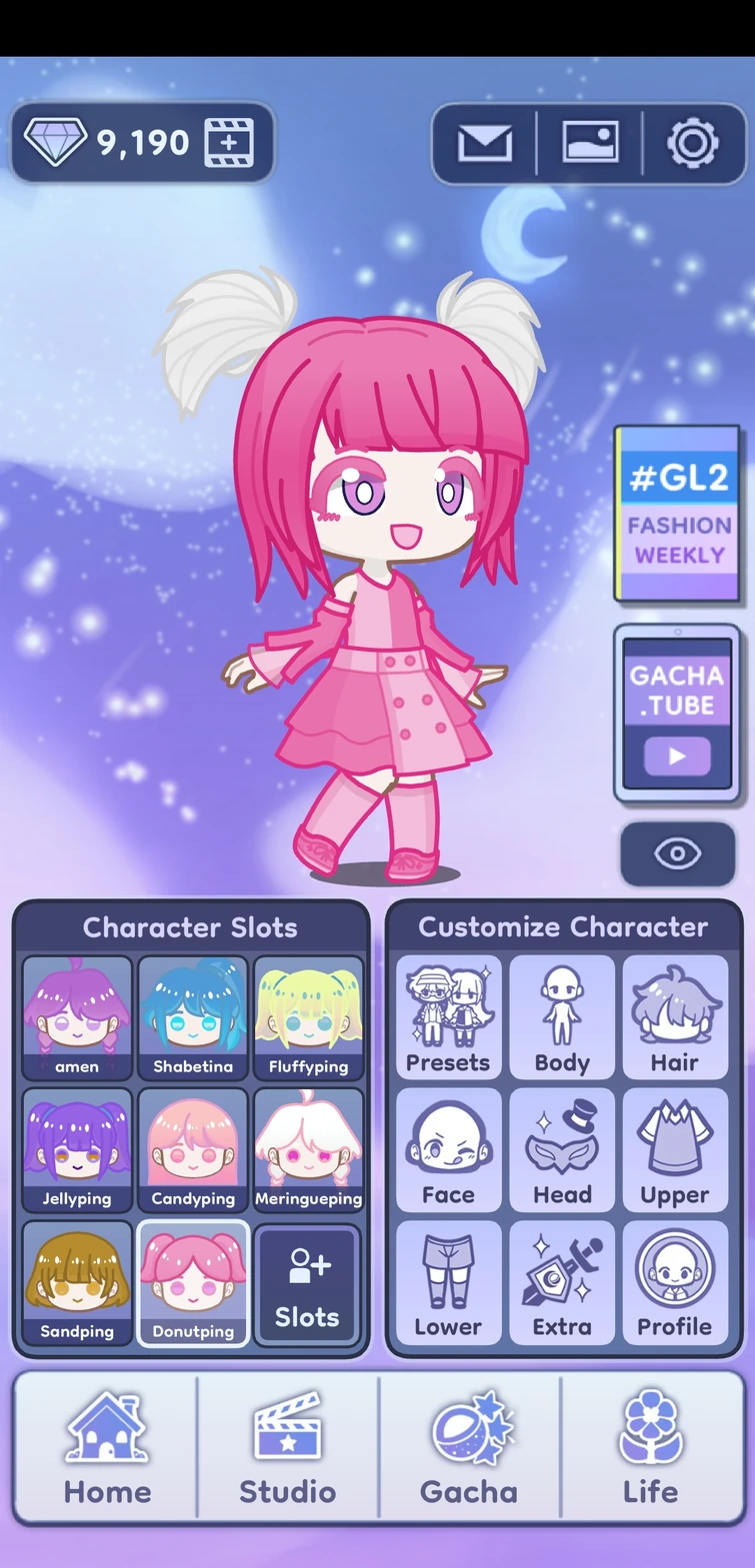
Task: Open the Body customization option
Action: click(562, 1017)
